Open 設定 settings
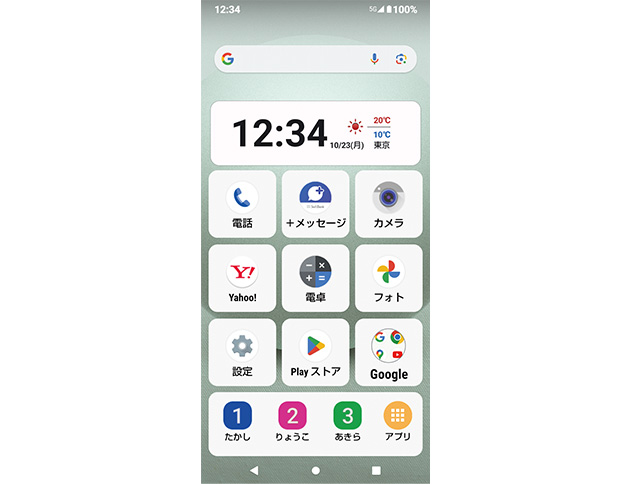 tap(242, 352)
